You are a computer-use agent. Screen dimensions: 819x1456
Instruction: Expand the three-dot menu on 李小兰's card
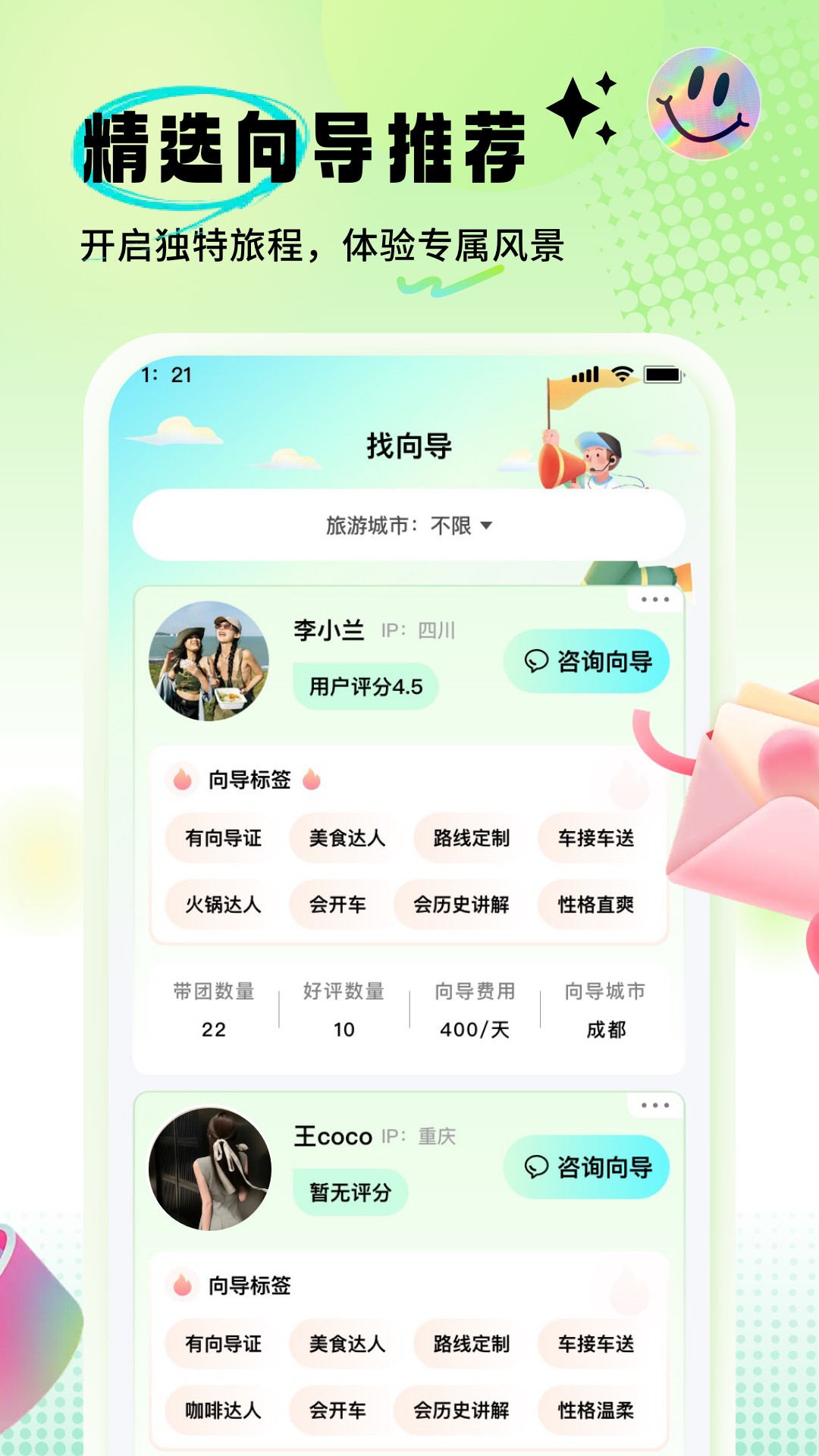click(654, 599)
